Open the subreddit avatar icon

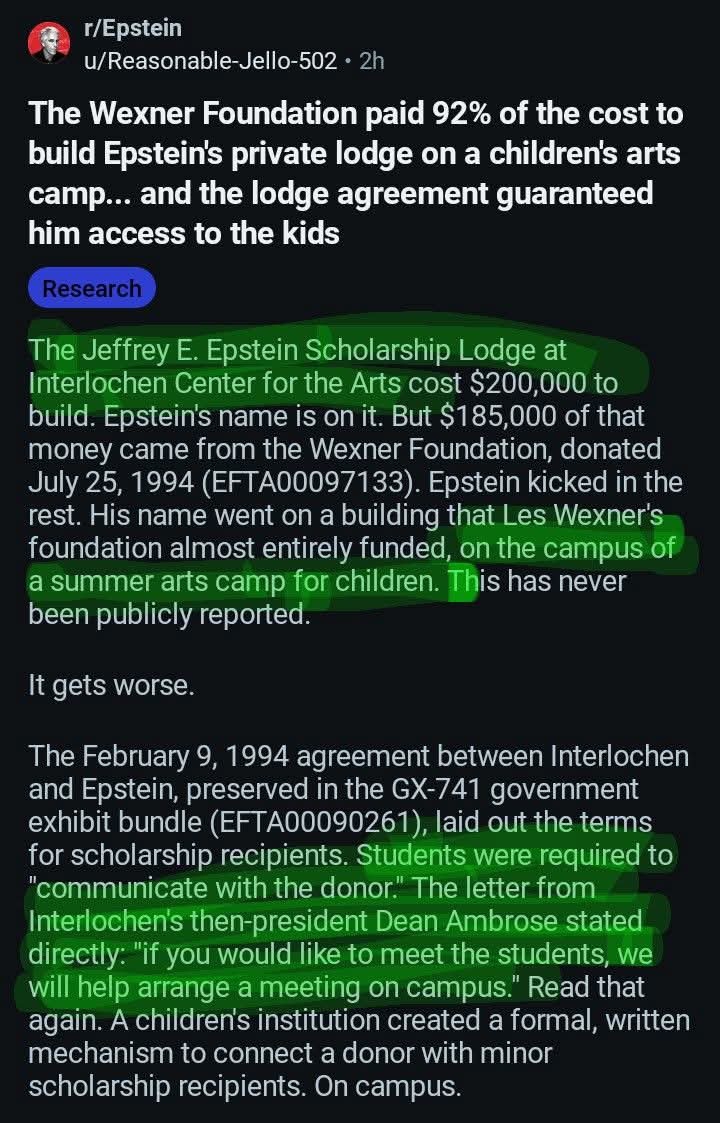49,43
